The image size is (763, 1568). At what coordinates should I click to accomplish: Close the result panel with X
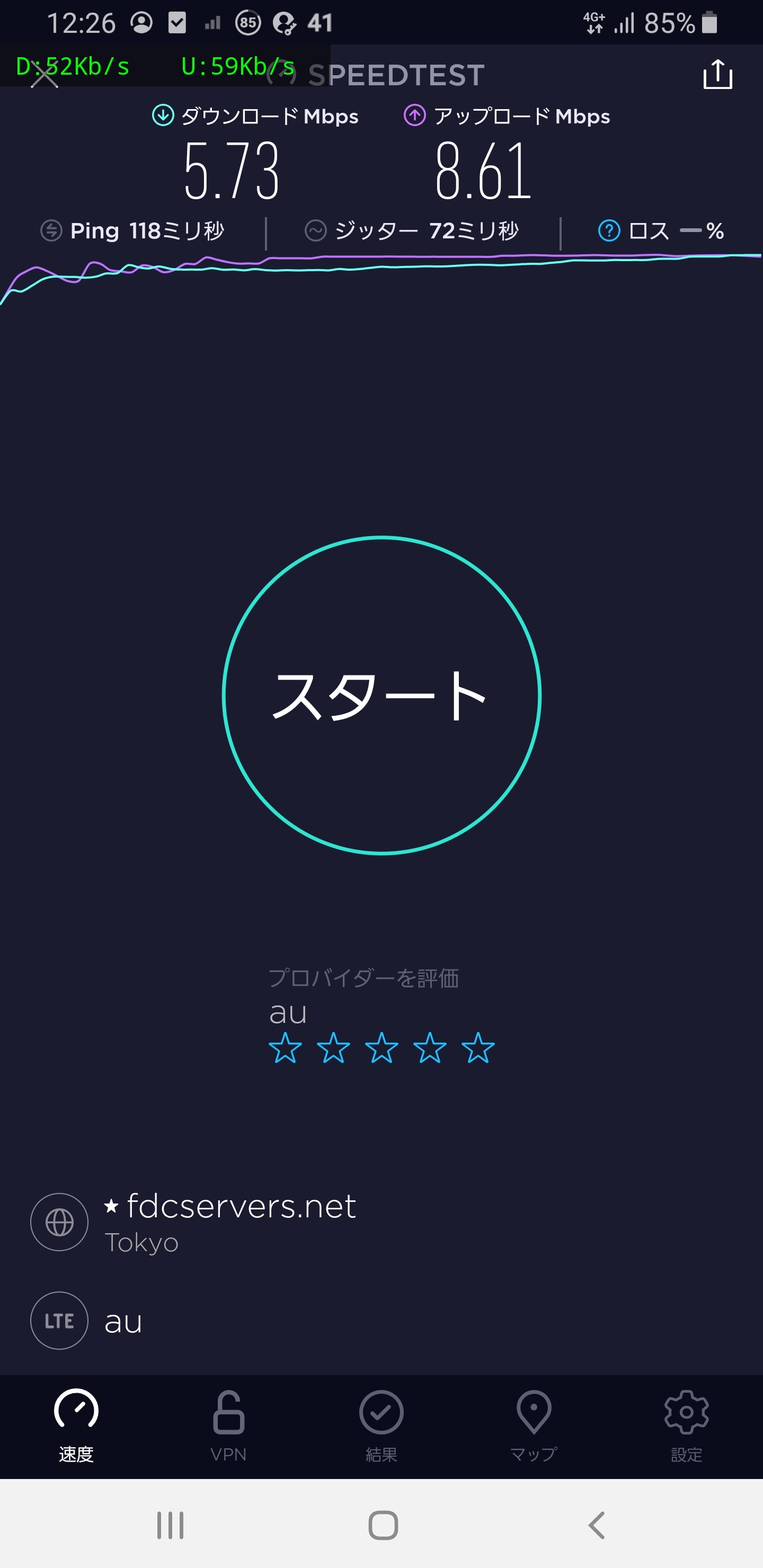45,77
